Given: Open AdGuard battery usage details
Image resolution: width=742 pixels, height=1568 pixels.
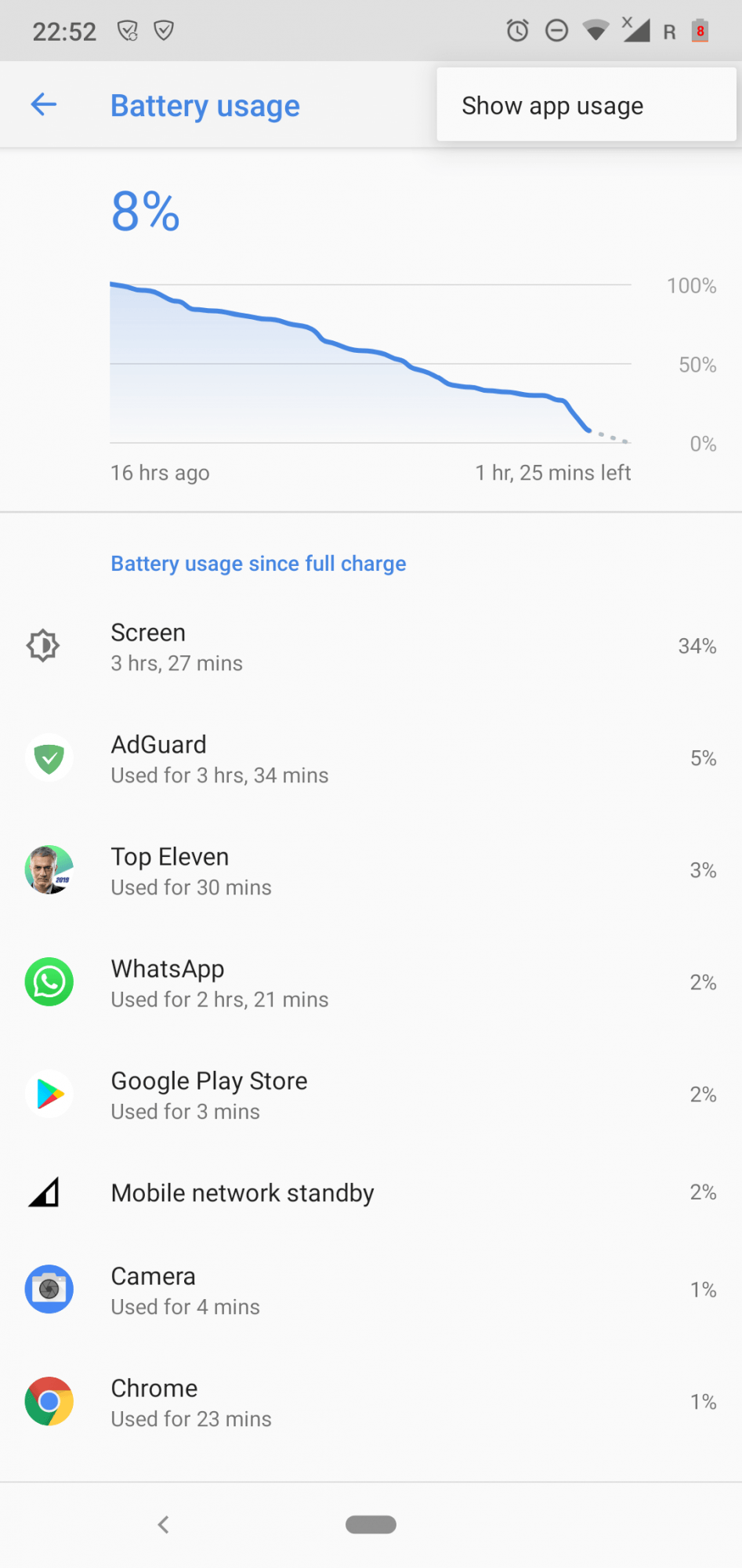Looking at the screenshot, I should point(371,759).
